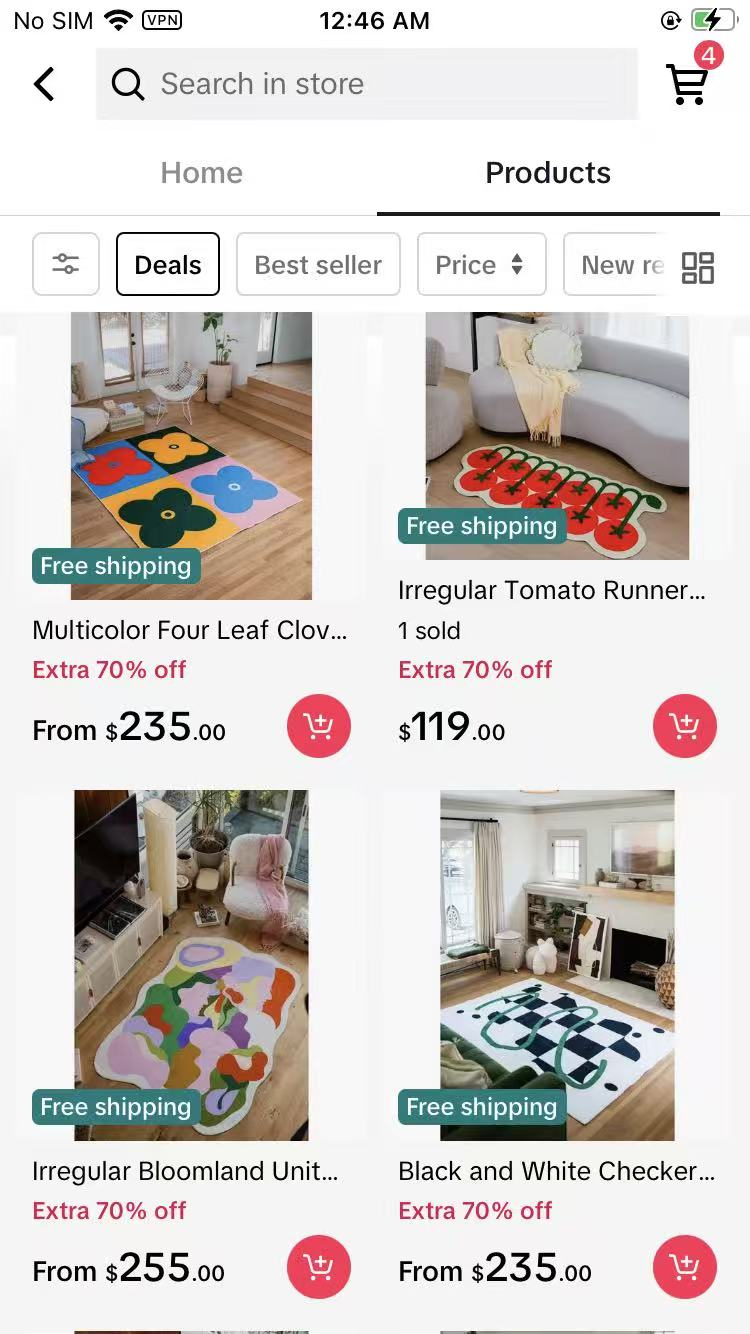Enable the Deals filter
Viewport: 750px width, 1334px height.
pos(167,264)
